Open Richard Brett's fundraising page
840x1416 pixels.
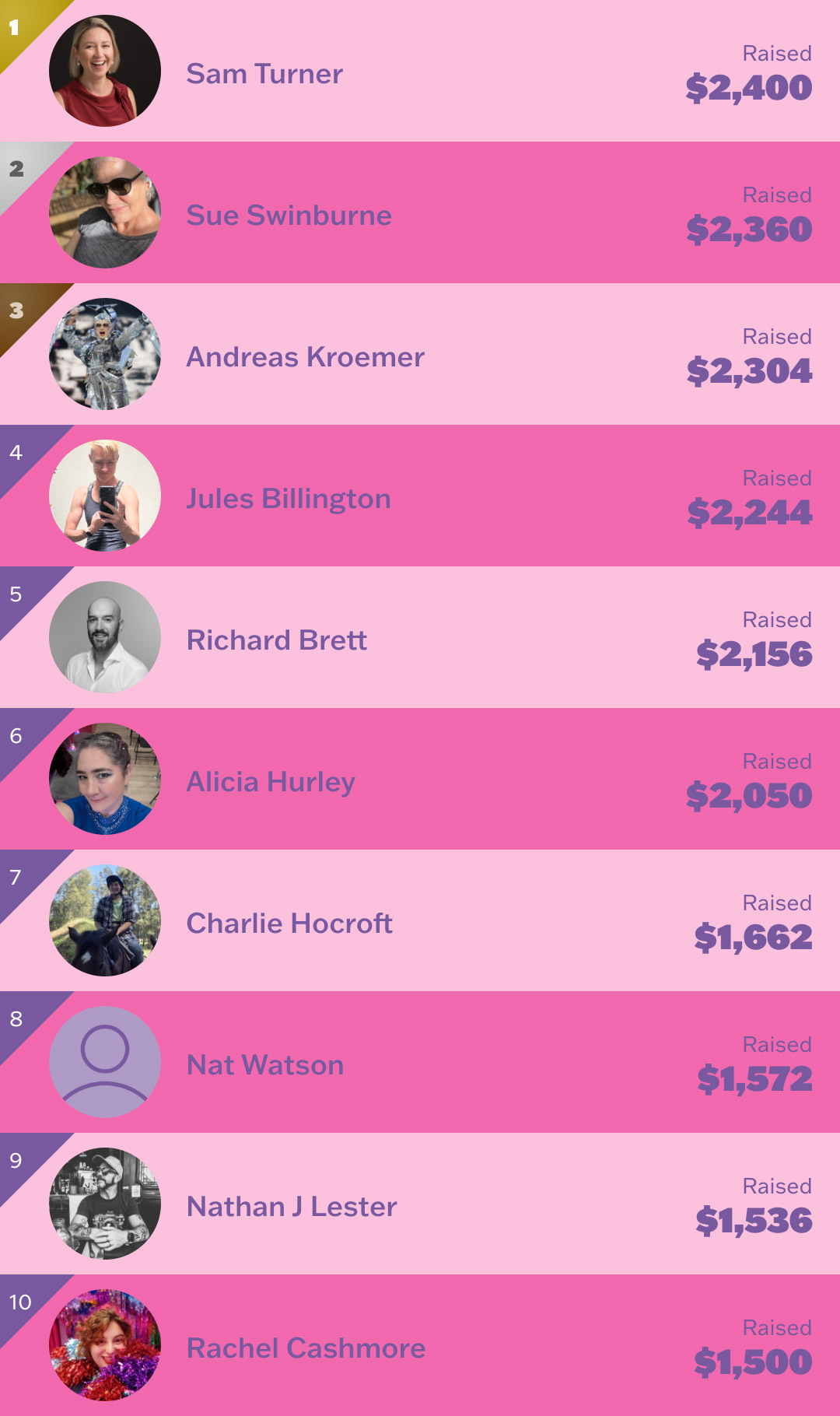click(276, 640)
